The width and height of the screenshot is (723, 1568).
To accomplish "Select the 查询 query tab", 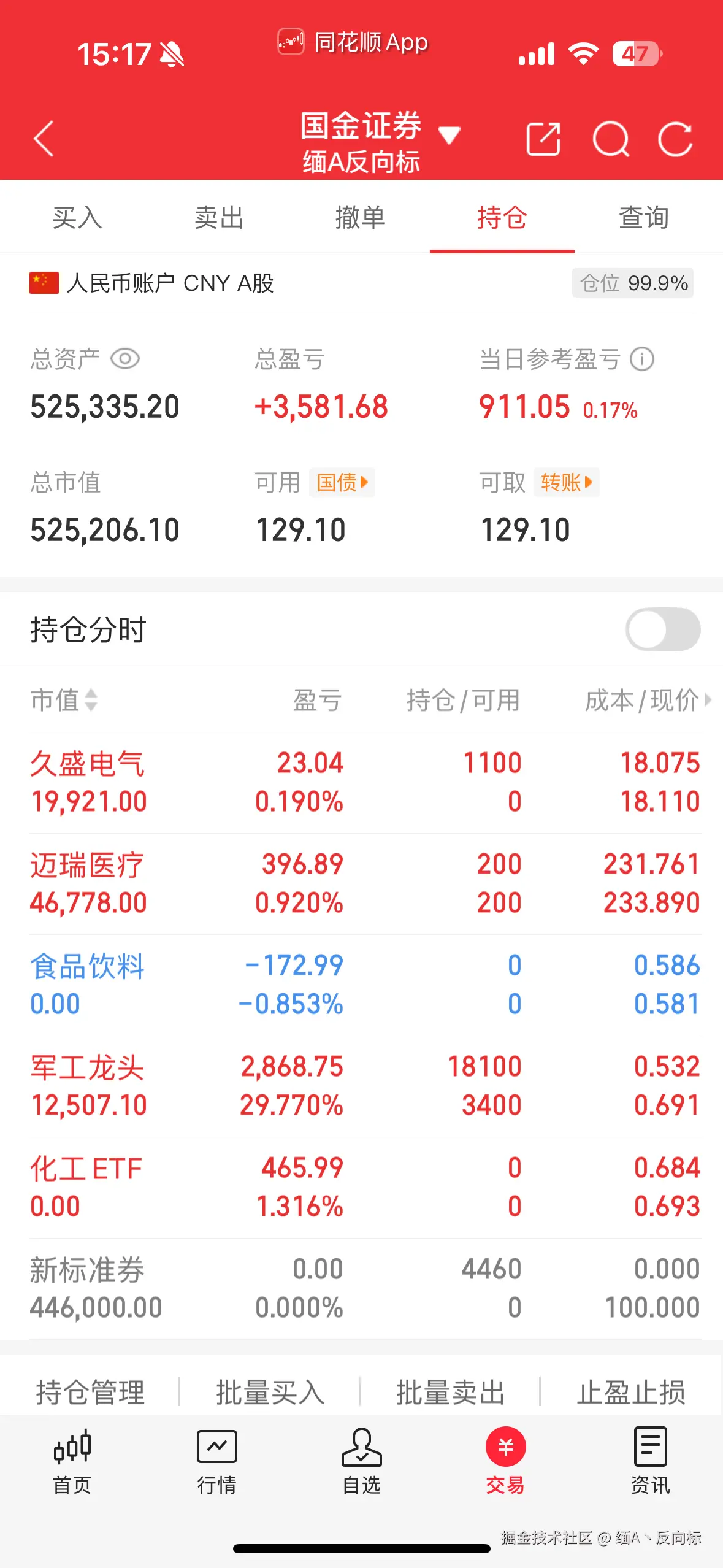I will tap(644, 218).
